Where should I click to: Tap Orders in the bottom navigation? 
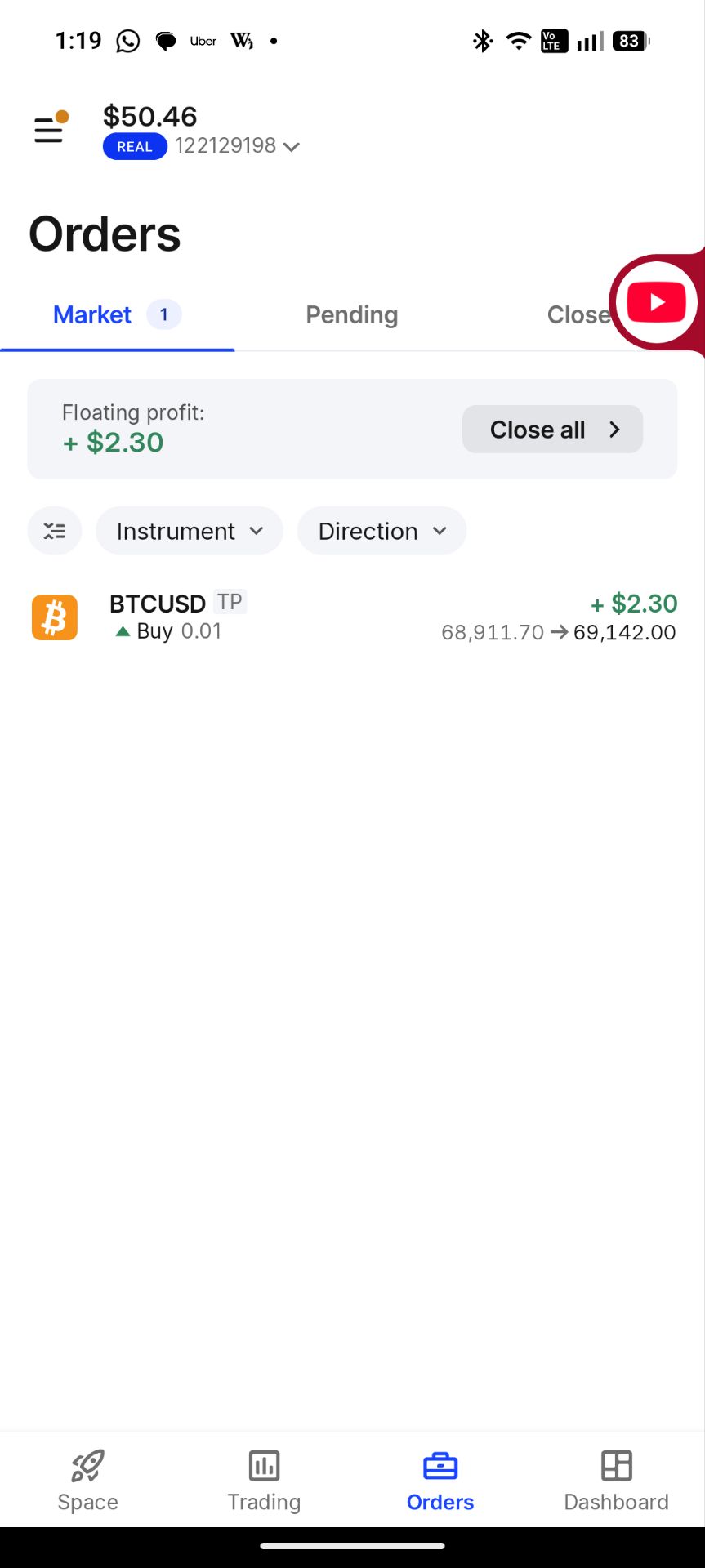[440, 1480]
